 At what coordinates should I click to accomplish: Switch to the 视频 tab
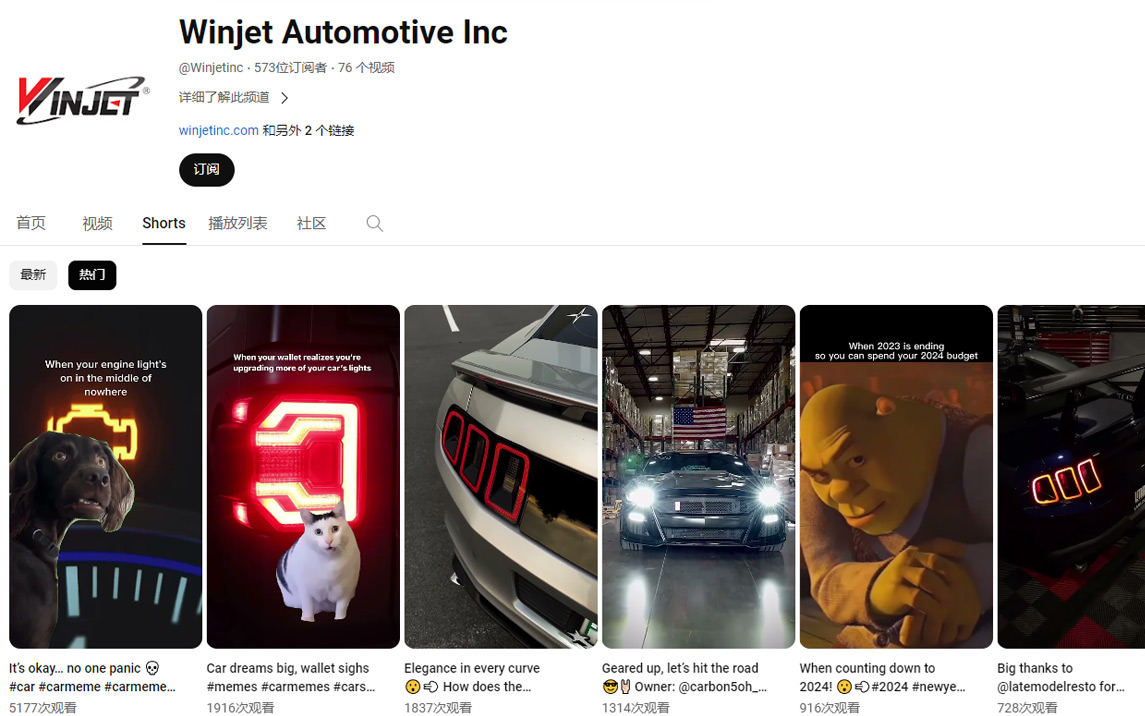[97, 223]
